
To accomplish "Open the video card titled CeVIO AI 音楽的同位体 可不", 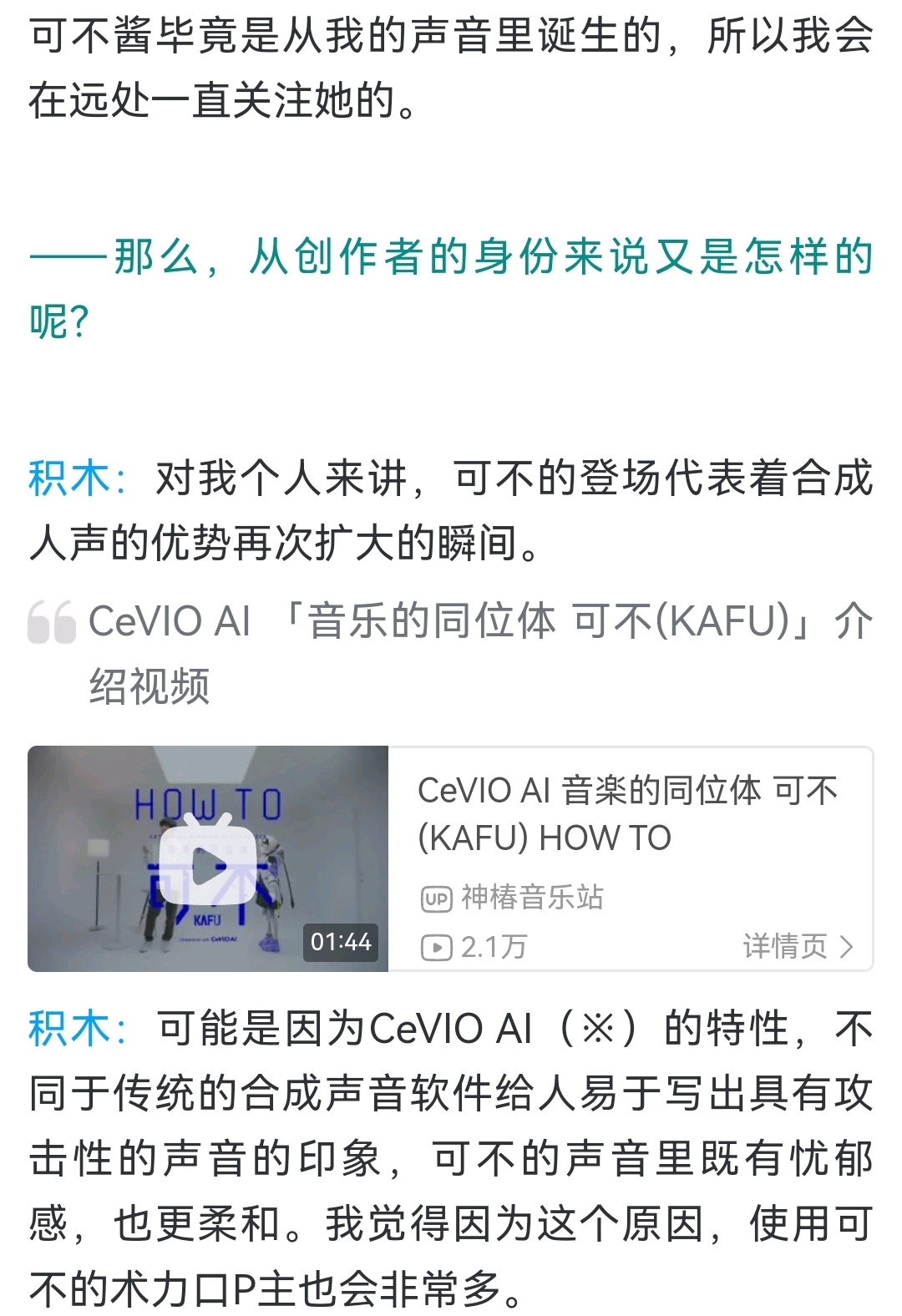I will pyautogui.click(x=627, y=813).
